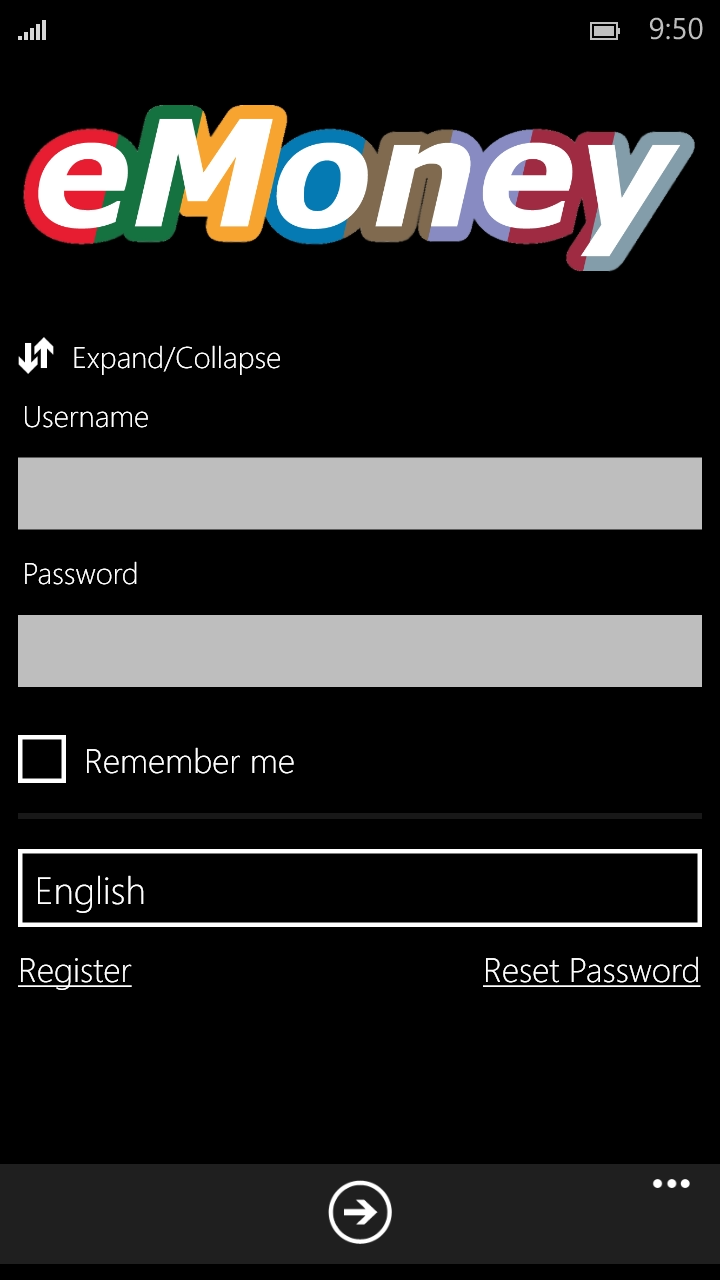Submit login with the arrow button

point(360,1212)
